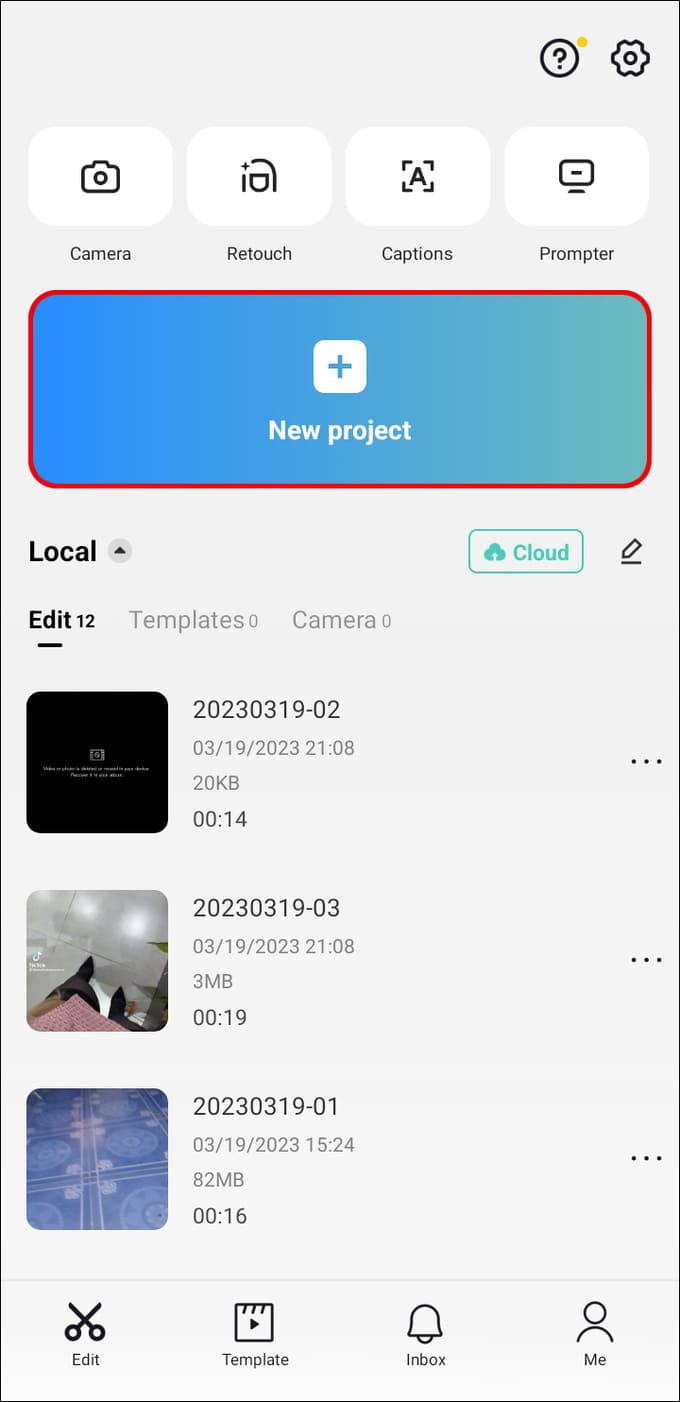Open the Inbox tab
Image resolution: width=680 pixels, height=1402 pixels.
click(426, 1334)
